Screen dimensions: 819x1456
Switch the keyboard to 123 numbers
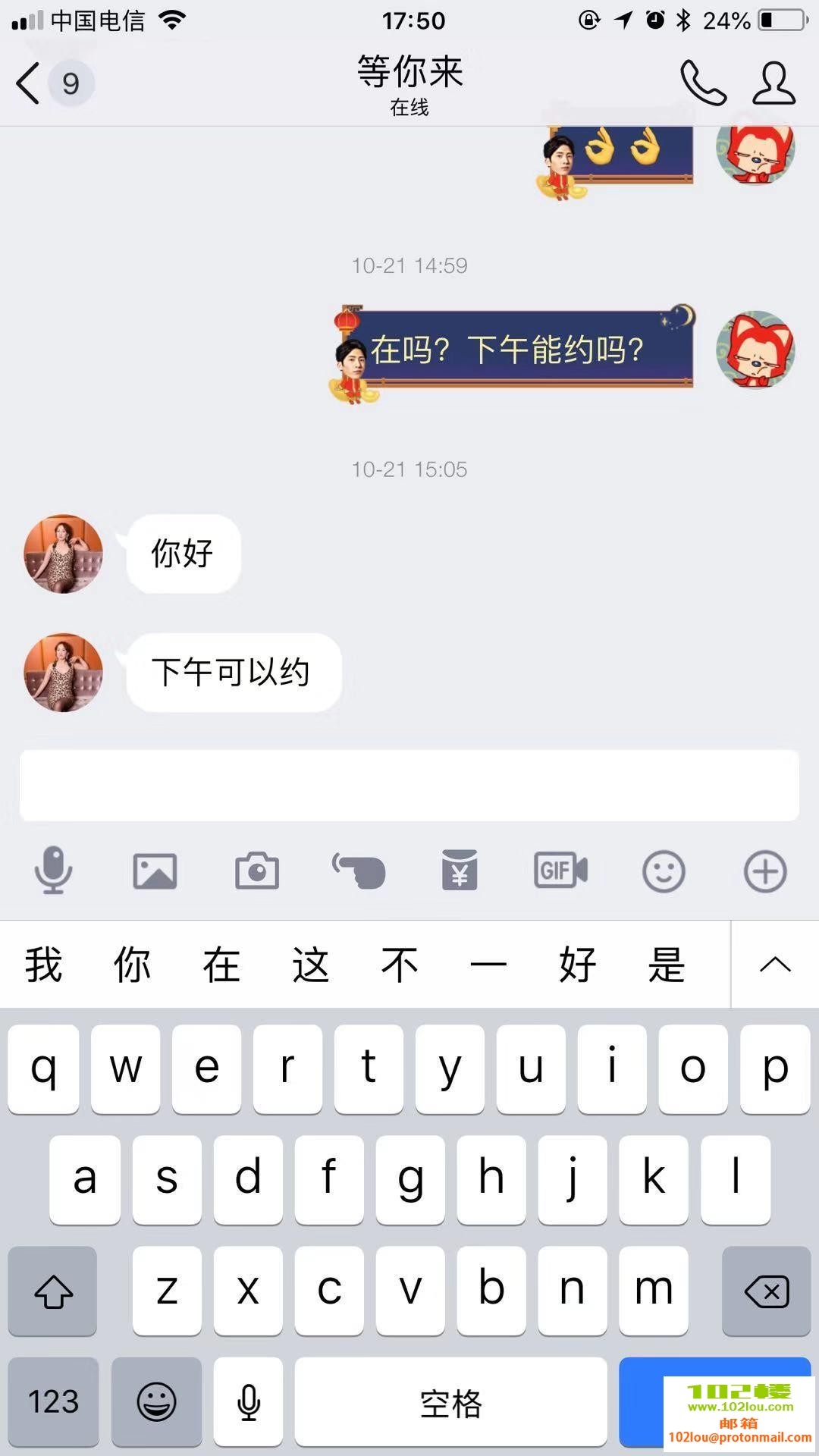click(53, 1401)
